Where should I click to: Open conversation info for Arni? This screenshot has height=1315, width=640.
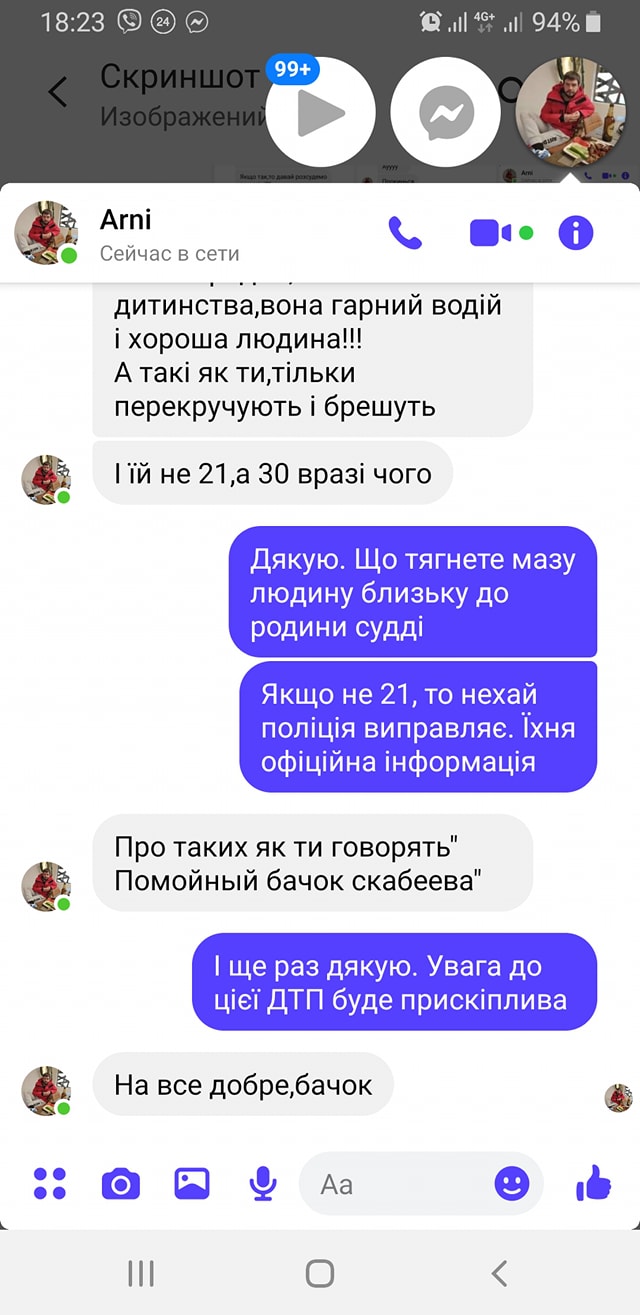[x=575, y=233]
